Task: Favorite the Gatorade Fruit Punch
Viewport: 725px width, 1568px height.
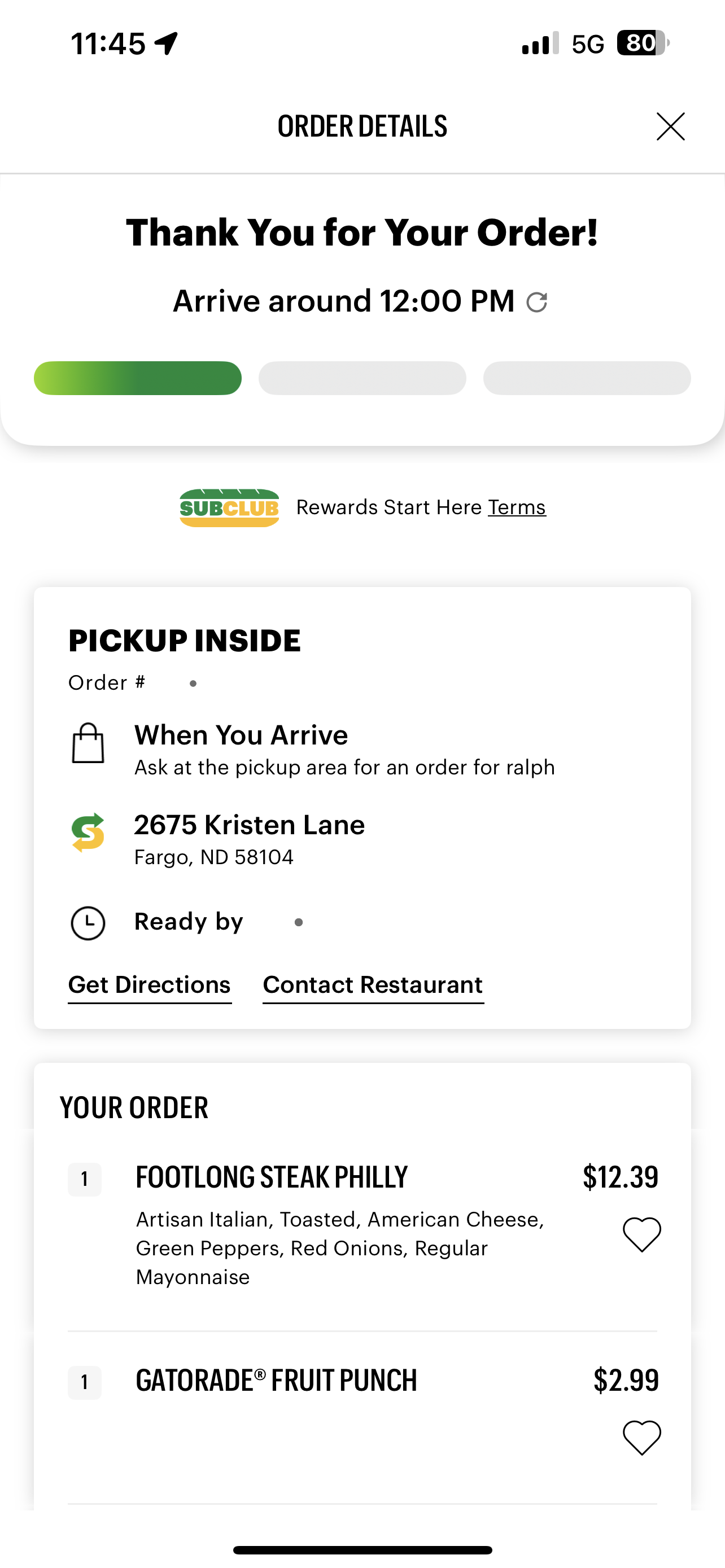Action: click(641, 1438)
